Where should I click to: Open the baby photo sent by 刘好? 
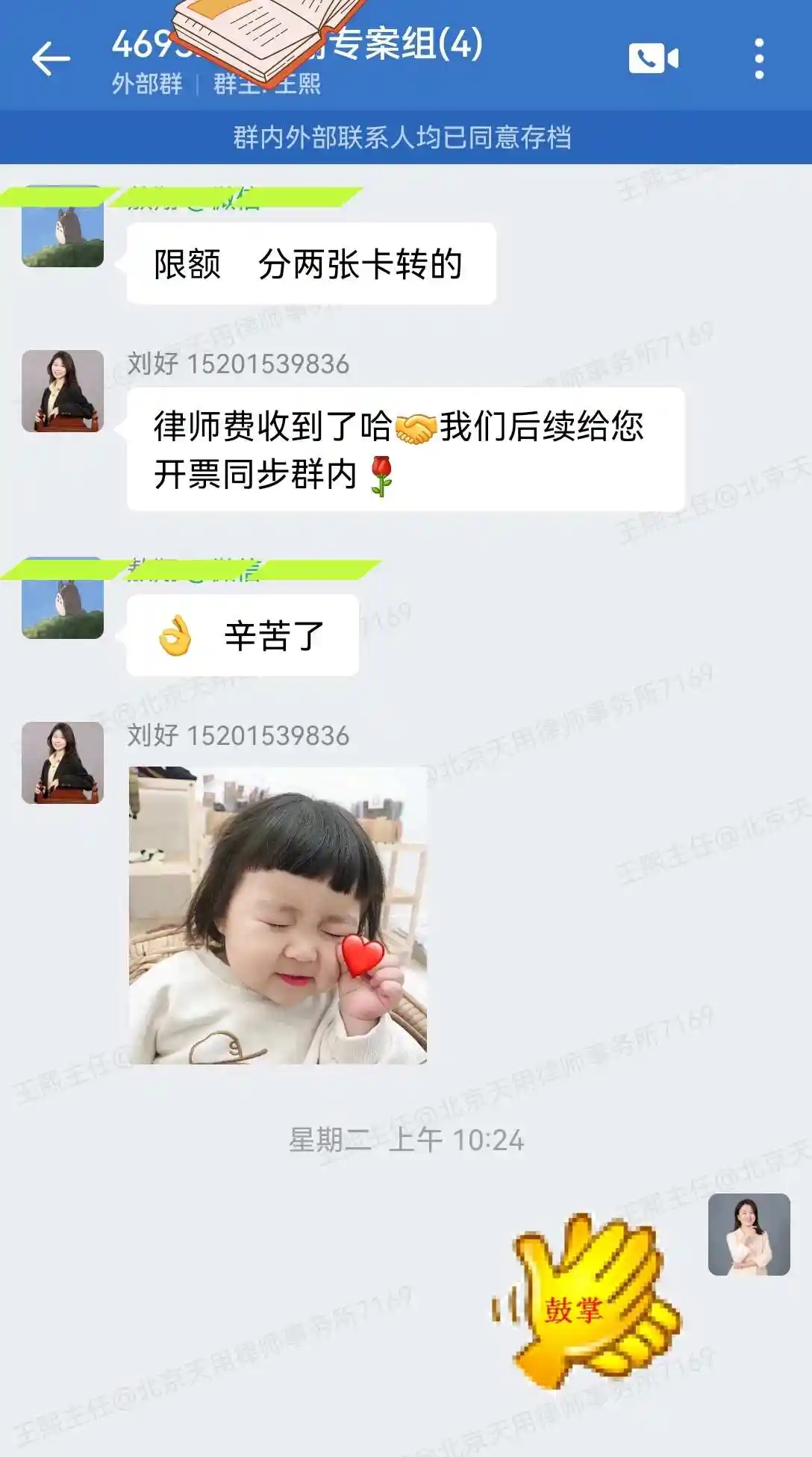[278, 914]
